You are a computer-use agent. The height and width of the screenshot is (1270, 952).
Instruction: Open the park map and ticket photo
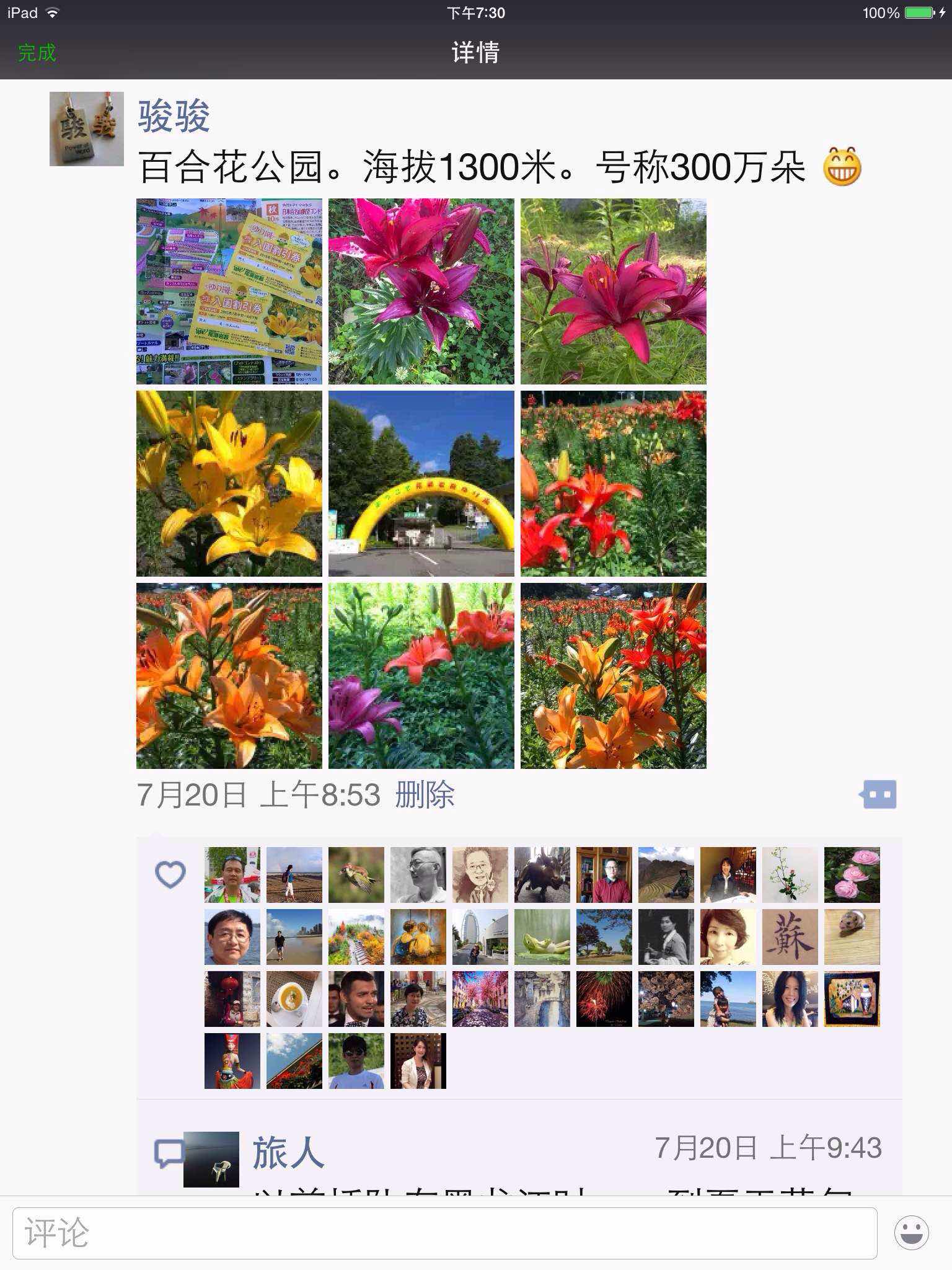point(229,291)
